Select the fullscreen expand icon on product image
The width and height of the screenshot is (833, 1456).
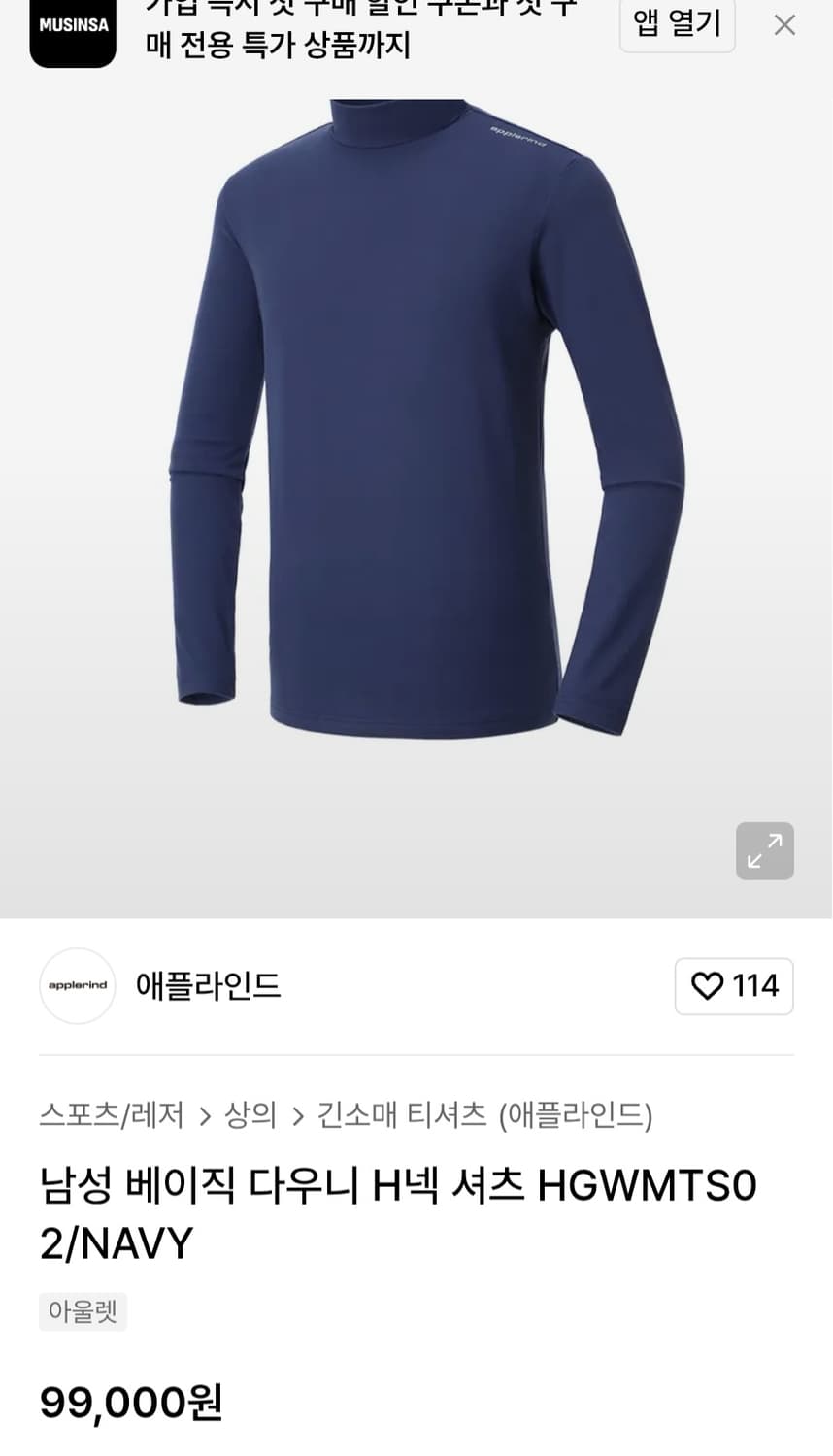tap(764, 850)
